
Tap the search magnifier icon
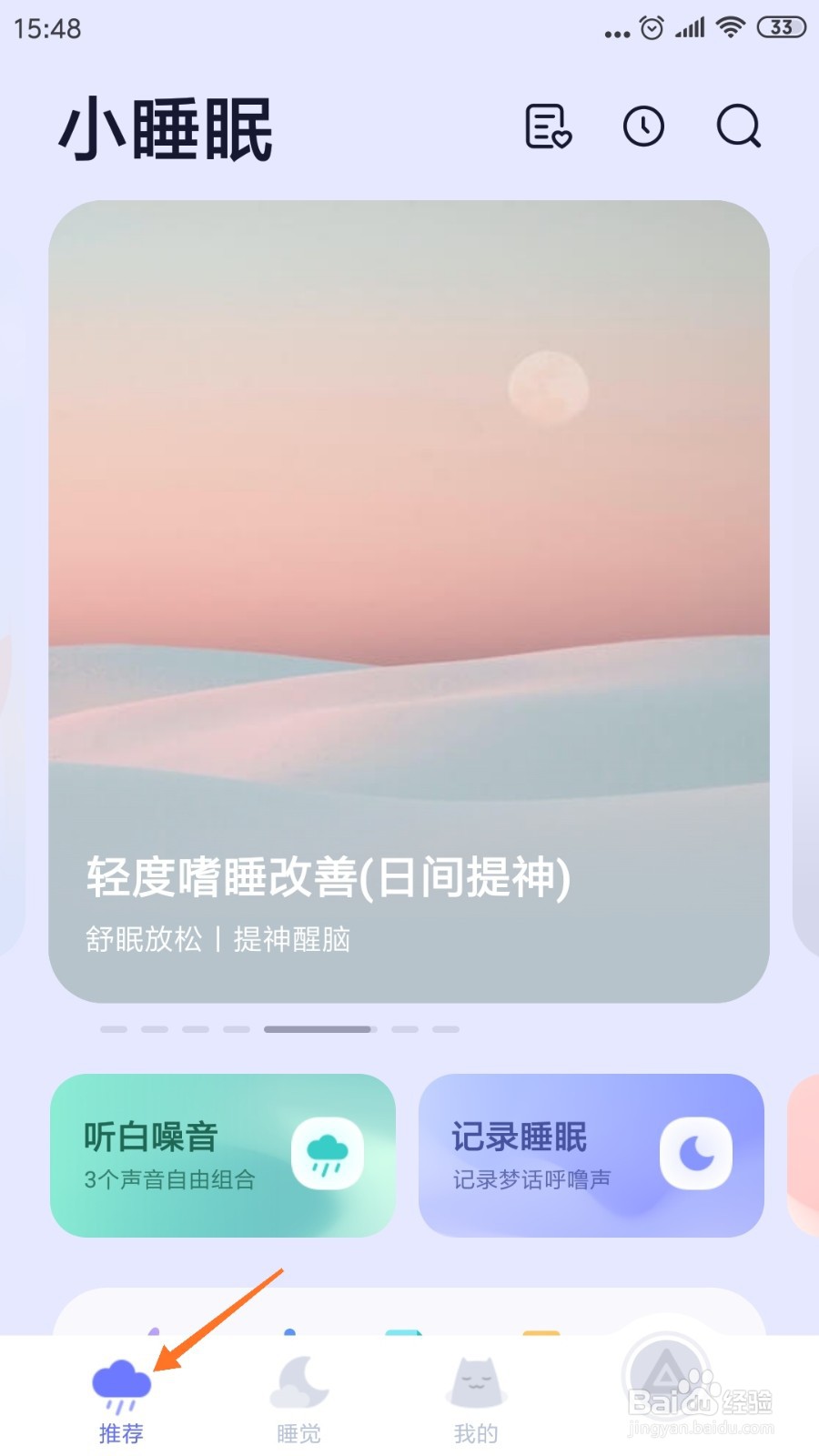[x=739, y=127]
